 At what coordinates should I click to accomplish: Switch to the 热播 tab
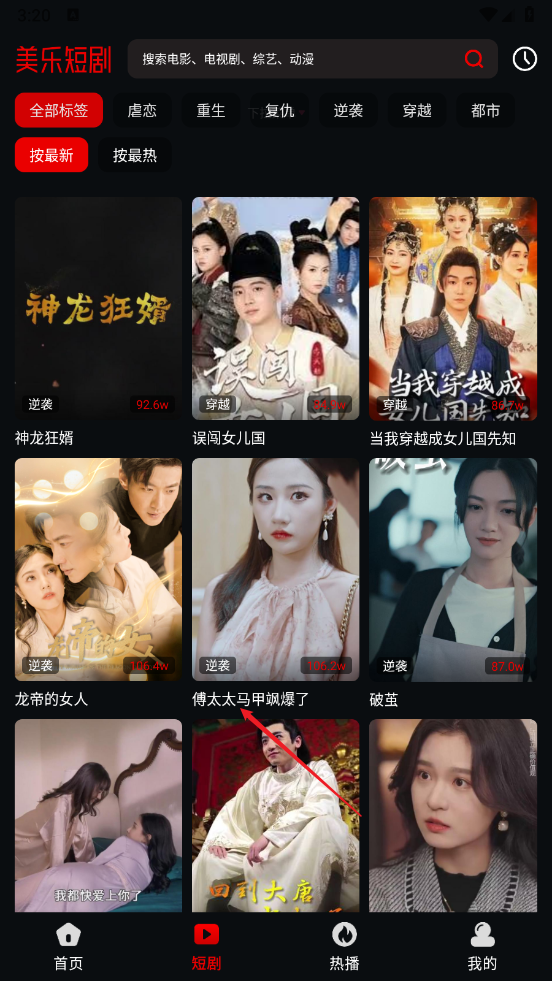(344, 946)
